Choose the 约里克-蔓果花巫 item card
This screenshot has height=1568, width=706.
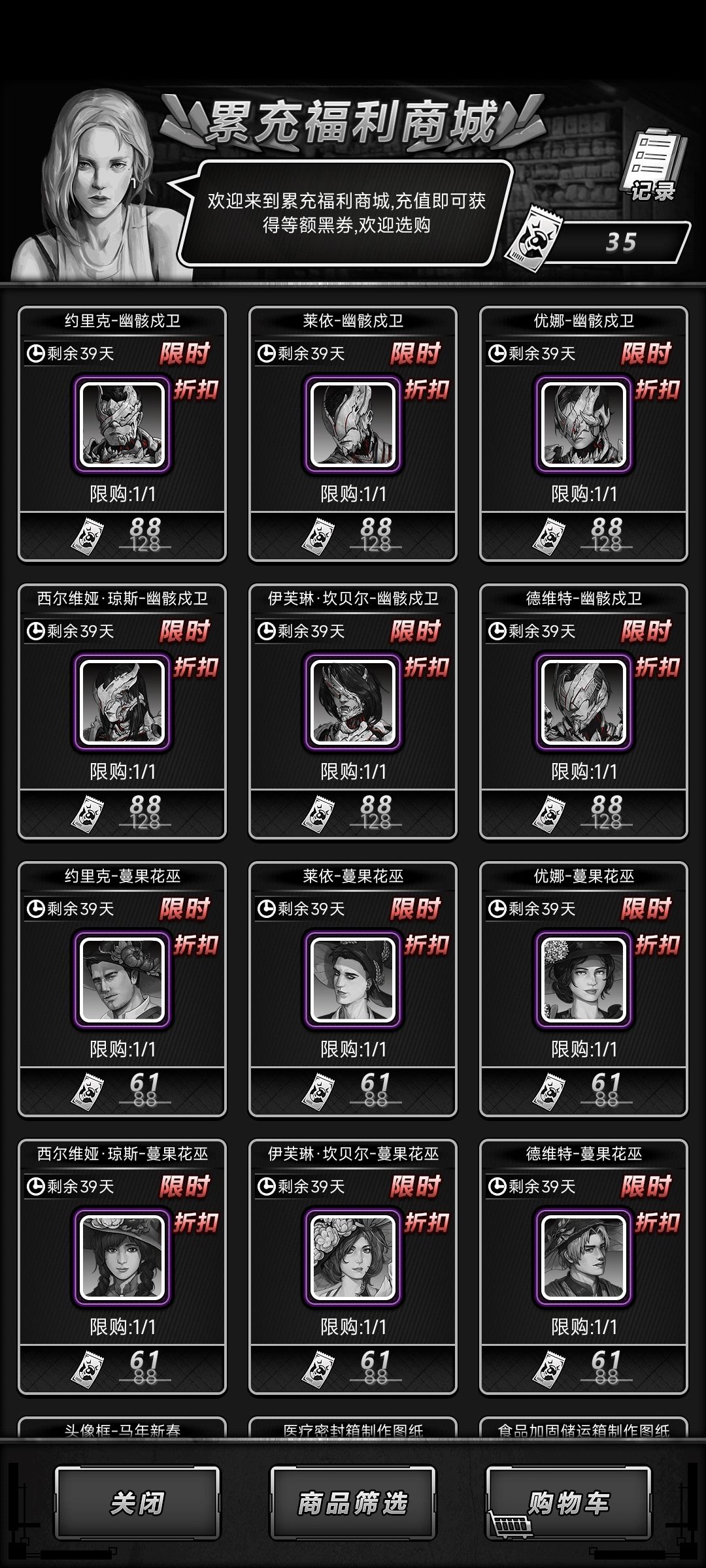tap(122, 989)
